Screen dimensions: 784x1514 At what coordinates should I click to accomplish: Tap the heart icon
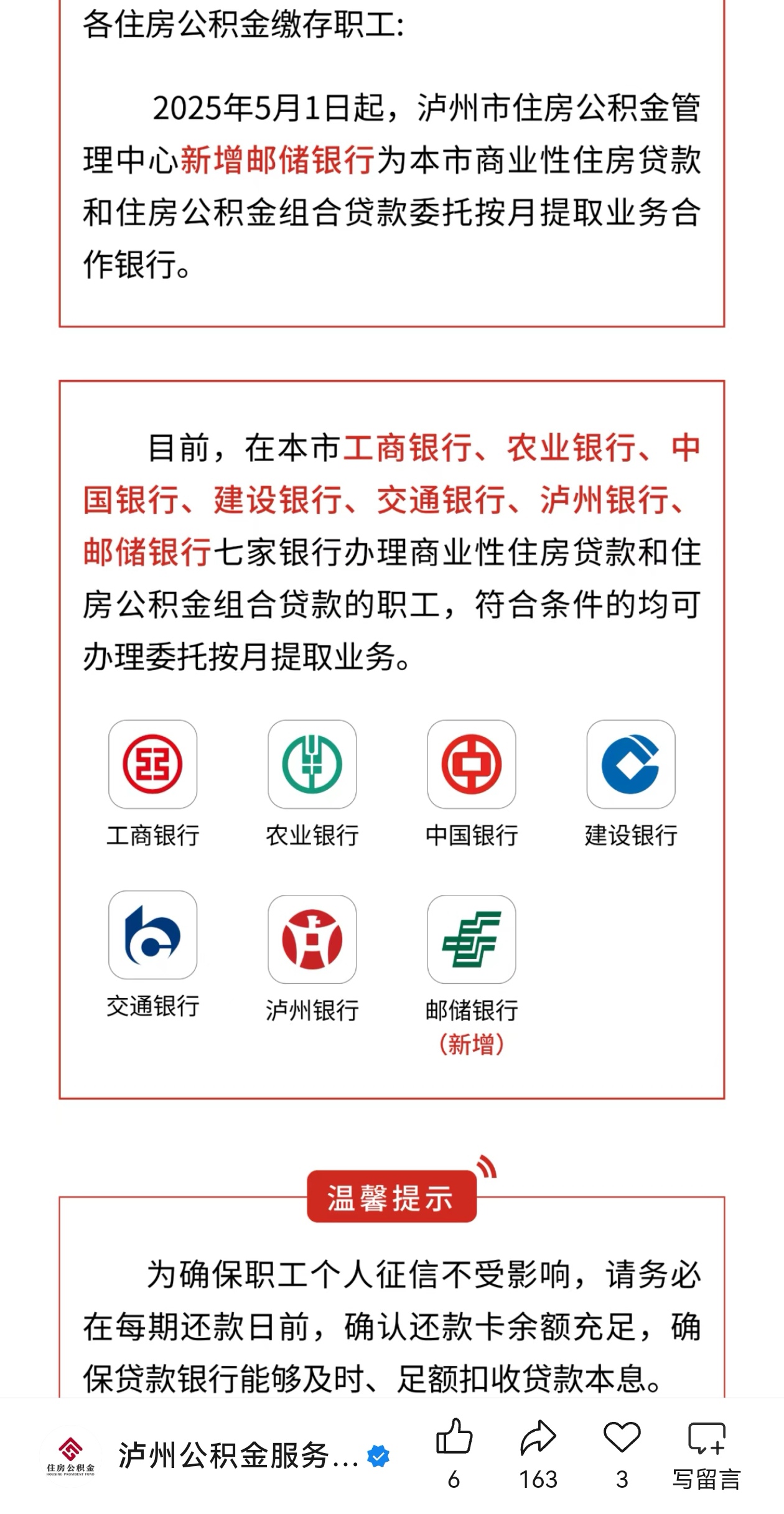pyautogui.click(x=622, y=1438)
